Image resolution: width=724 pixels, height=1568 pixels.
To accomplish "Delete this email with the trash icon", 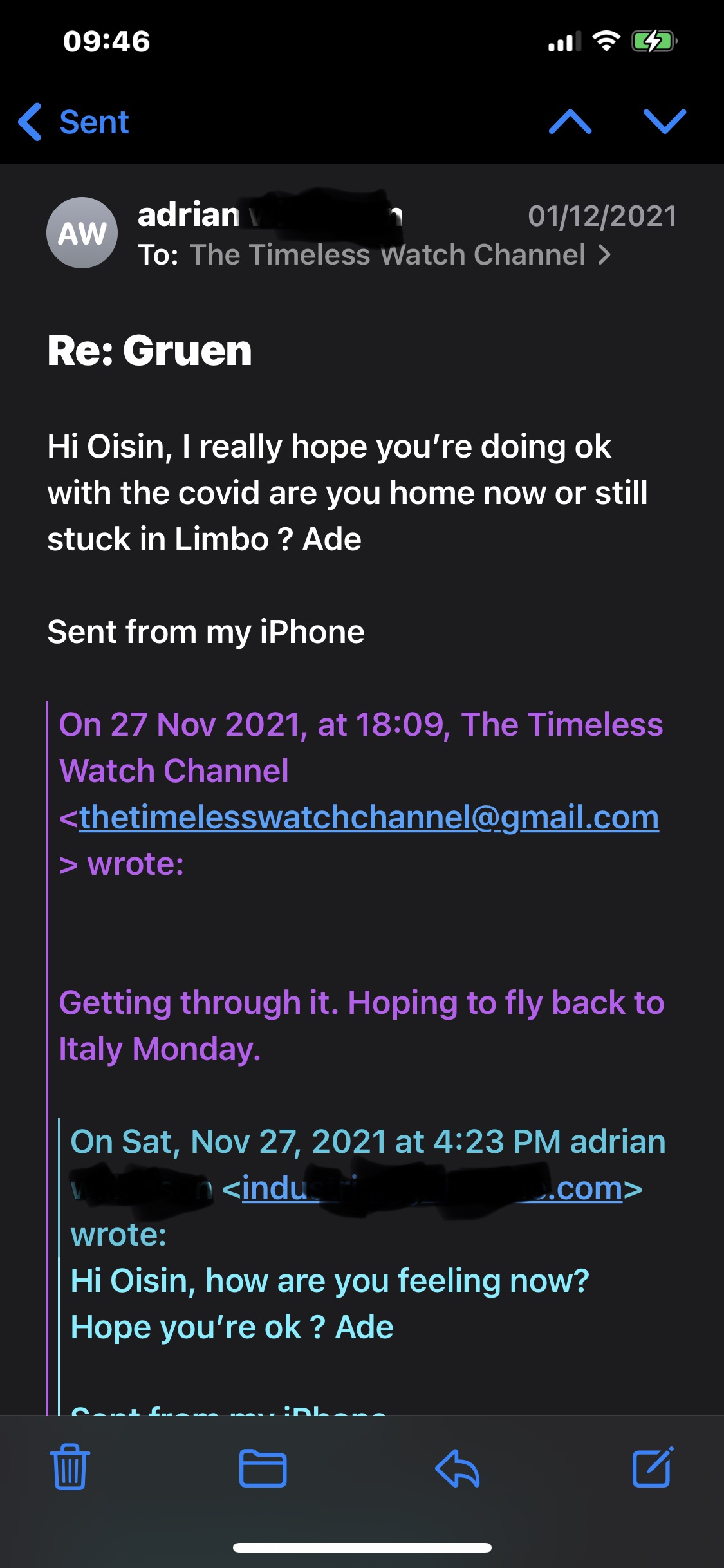I will click(70, 1467).
